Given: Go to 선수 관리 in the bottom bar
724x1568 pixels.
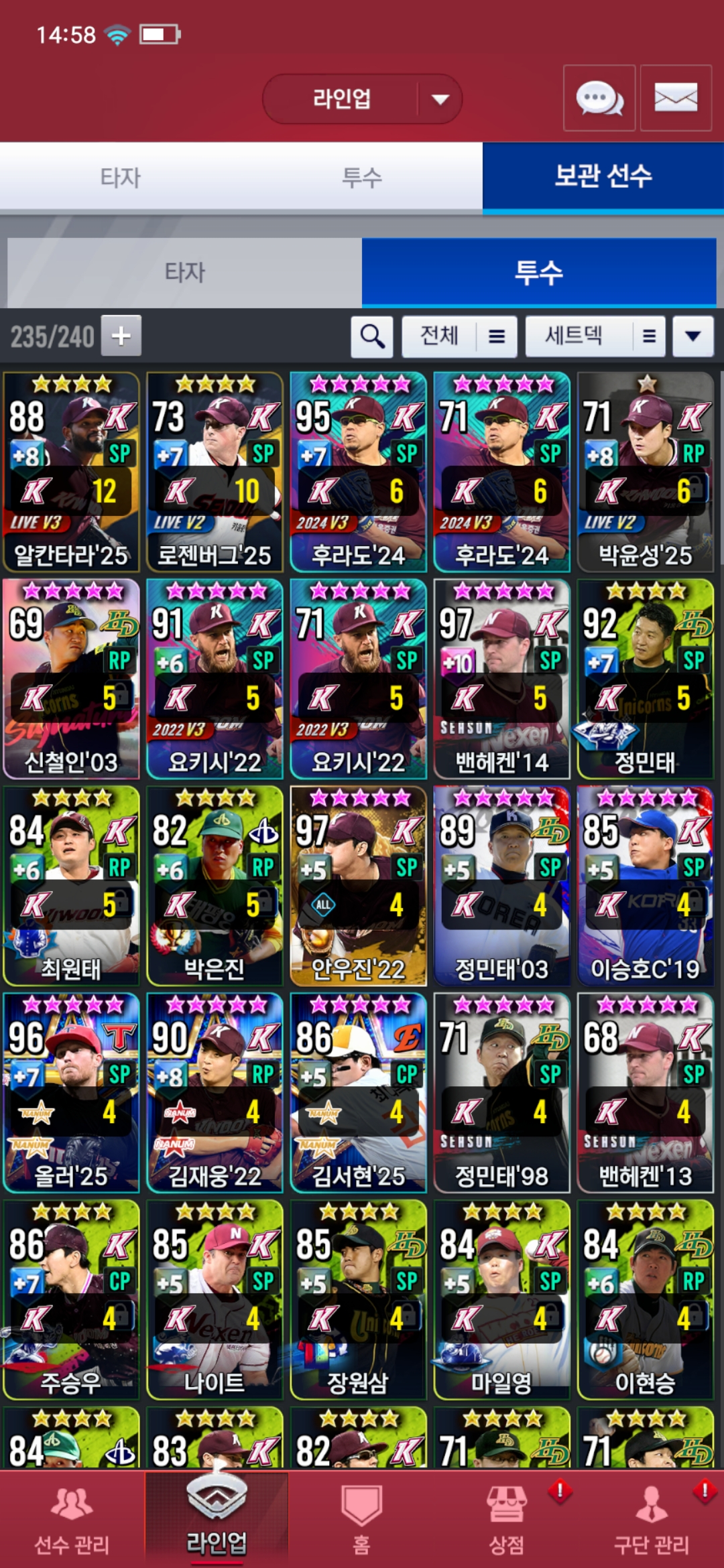Looking at the screenshot, I should [72, 1519].
